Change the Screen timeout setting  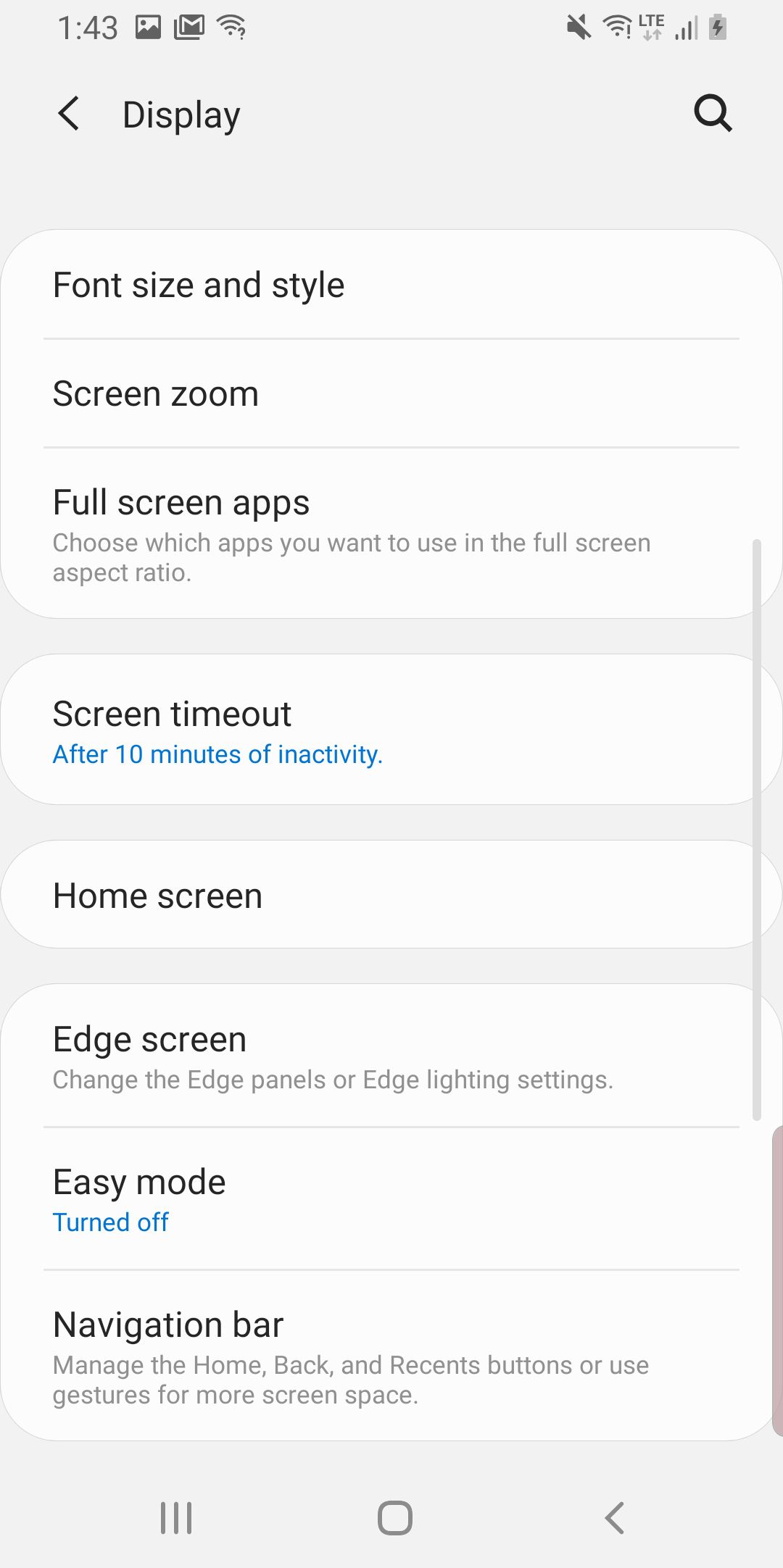pos(391,730)
